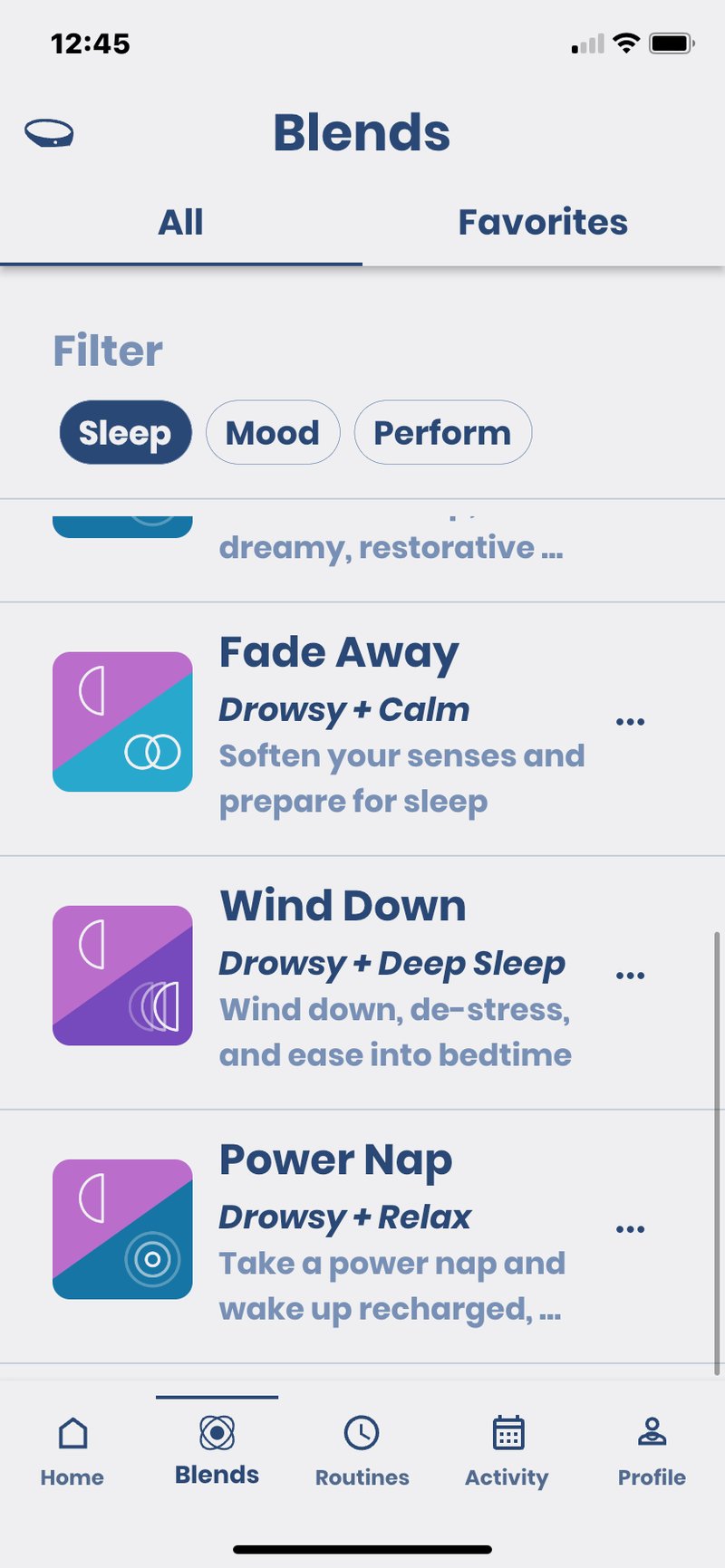Viewport: 725px width, 1568px height.
Task: Open the Power Nap options menu
Action: pos(630,1227)
